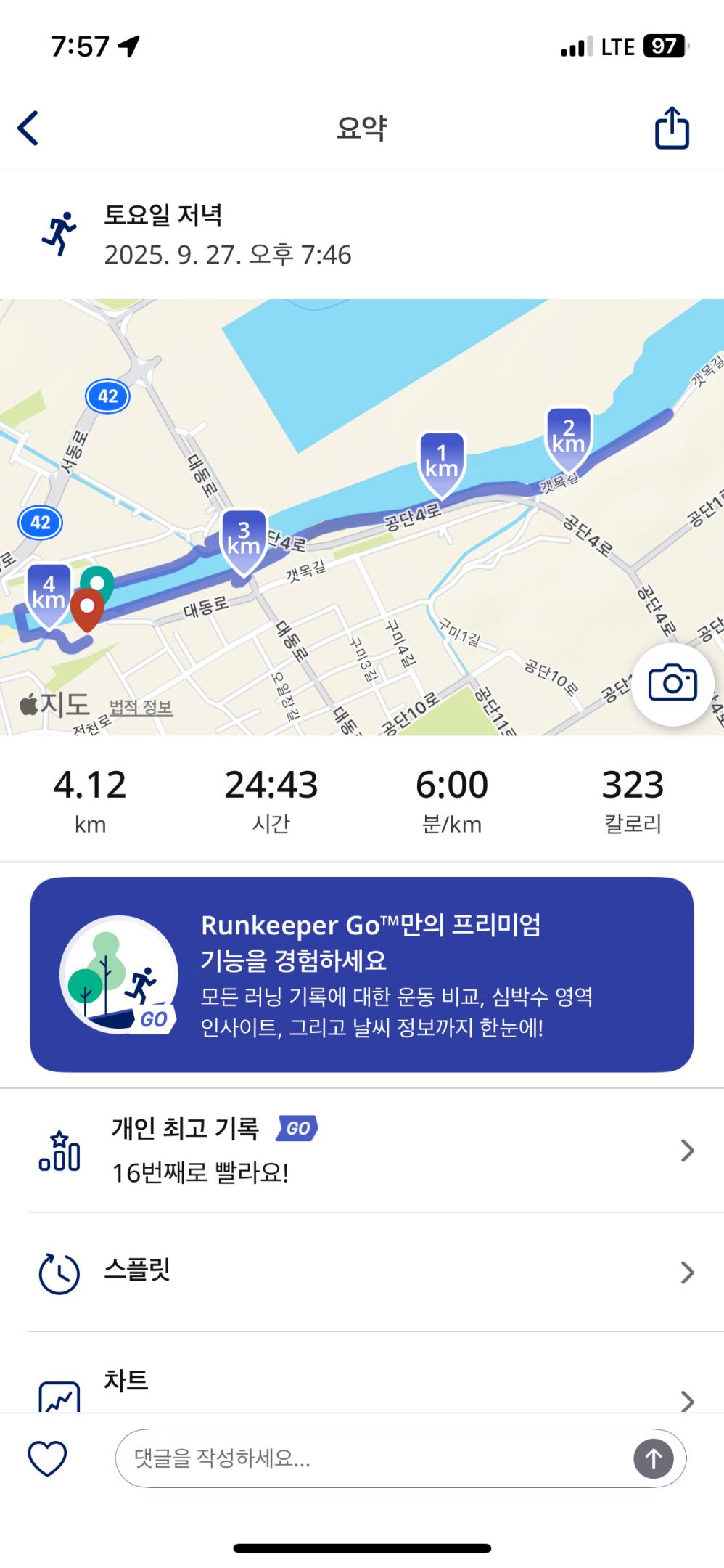Go back using the top-left arrow
The width and height of the screenshot is (724, 1568).
click(x=29, y=128)
